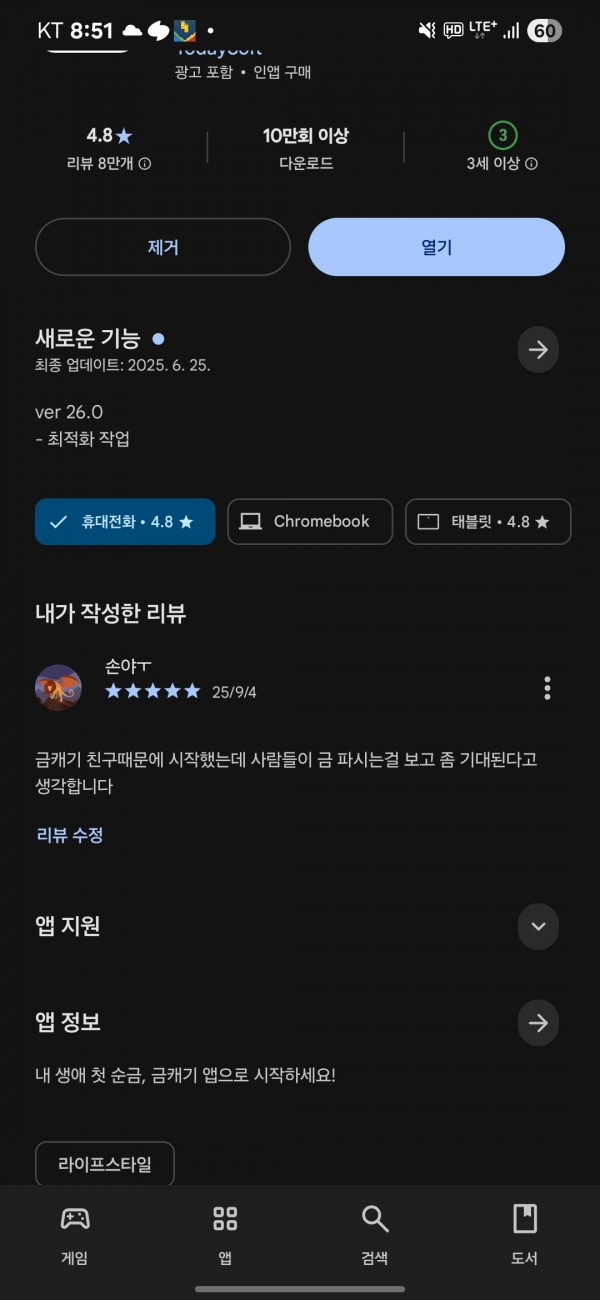Viewport: 600px width, 1300px height.
Task: Tap the 리뷰 8만개 info icon
Action: (145, 164)
